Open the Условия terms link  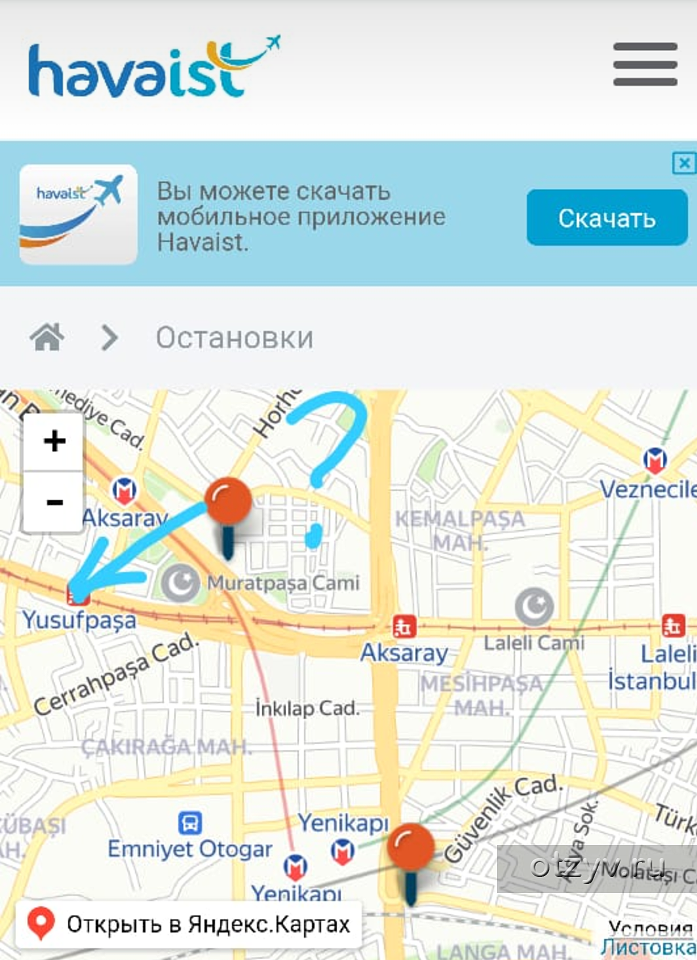pos(651,927)
